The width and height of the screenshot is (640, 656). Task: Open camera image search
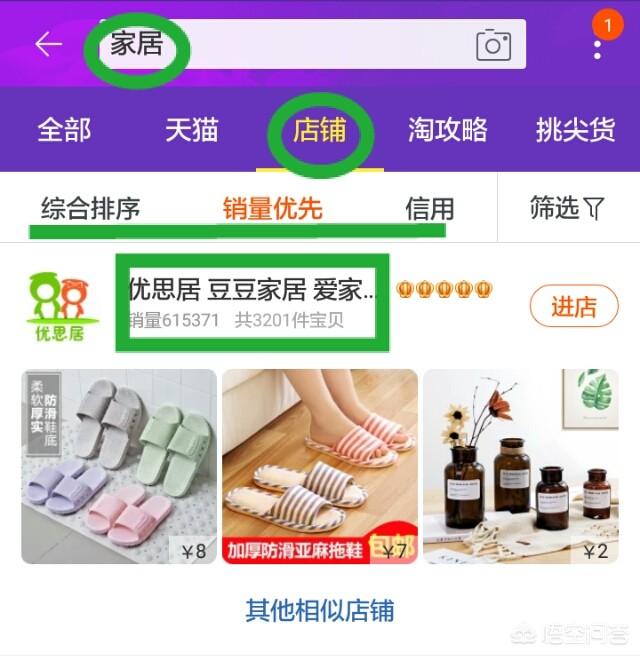point(493,45)
